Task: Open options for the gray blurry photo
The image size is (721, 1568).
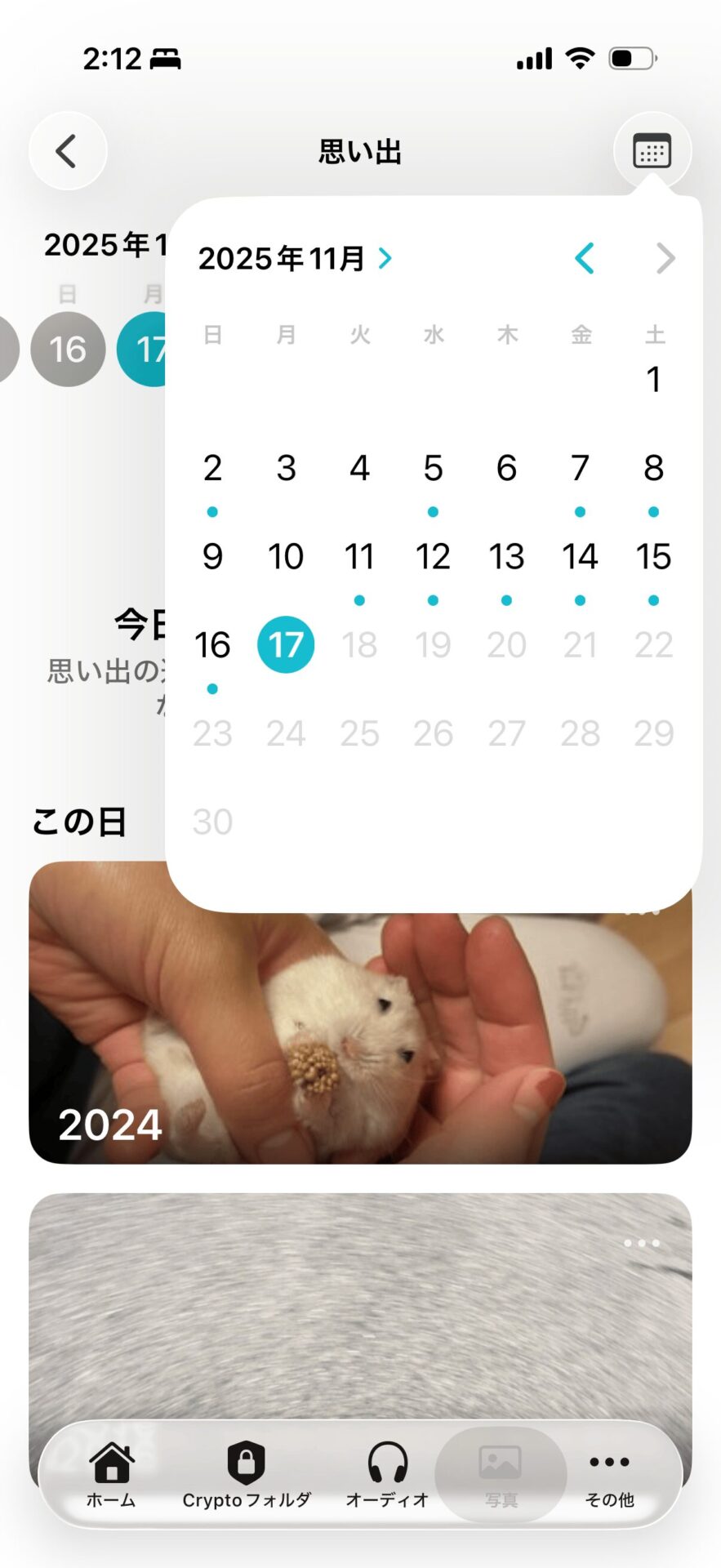Action: (642, 1243)
